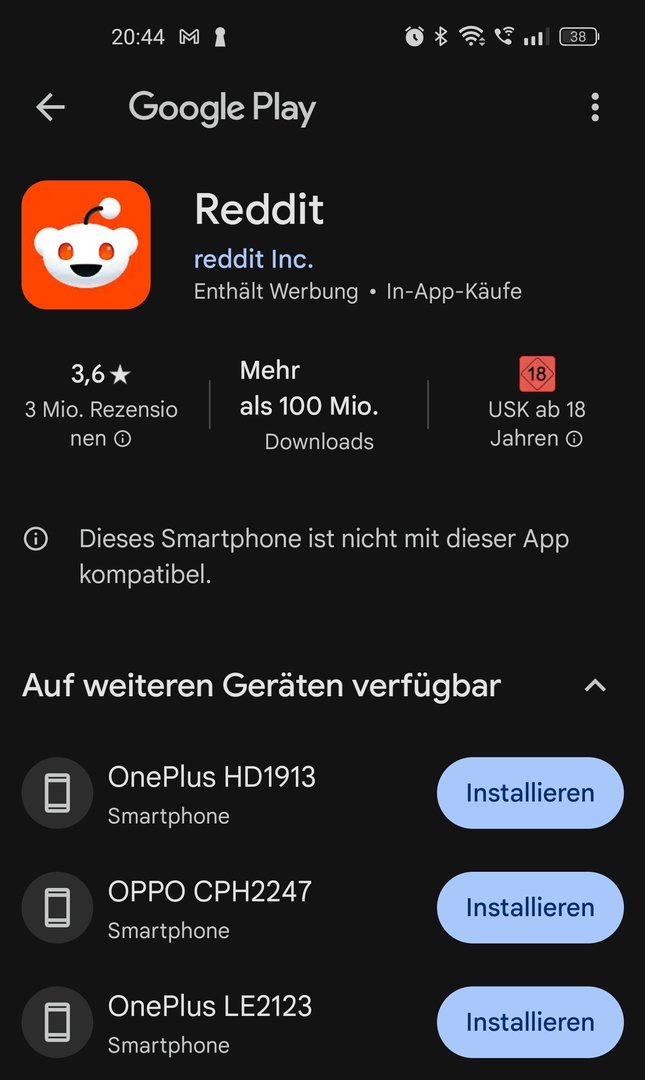The image size is (645, 1080).
Task: Go back with the arrow icon
Action: (50, 107)
